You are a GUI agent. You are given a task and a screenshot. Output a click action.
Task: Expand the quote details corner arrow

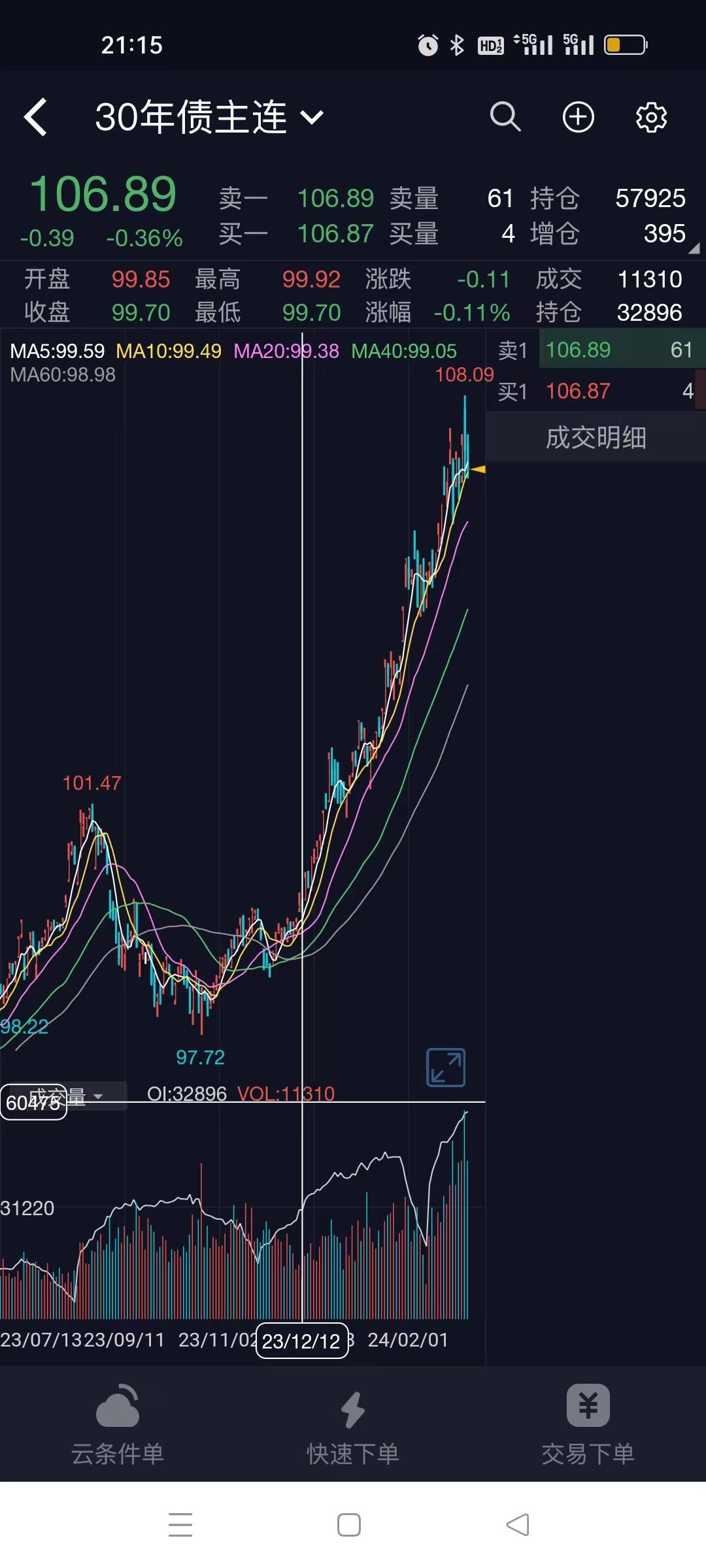click(x=694, y=248)
